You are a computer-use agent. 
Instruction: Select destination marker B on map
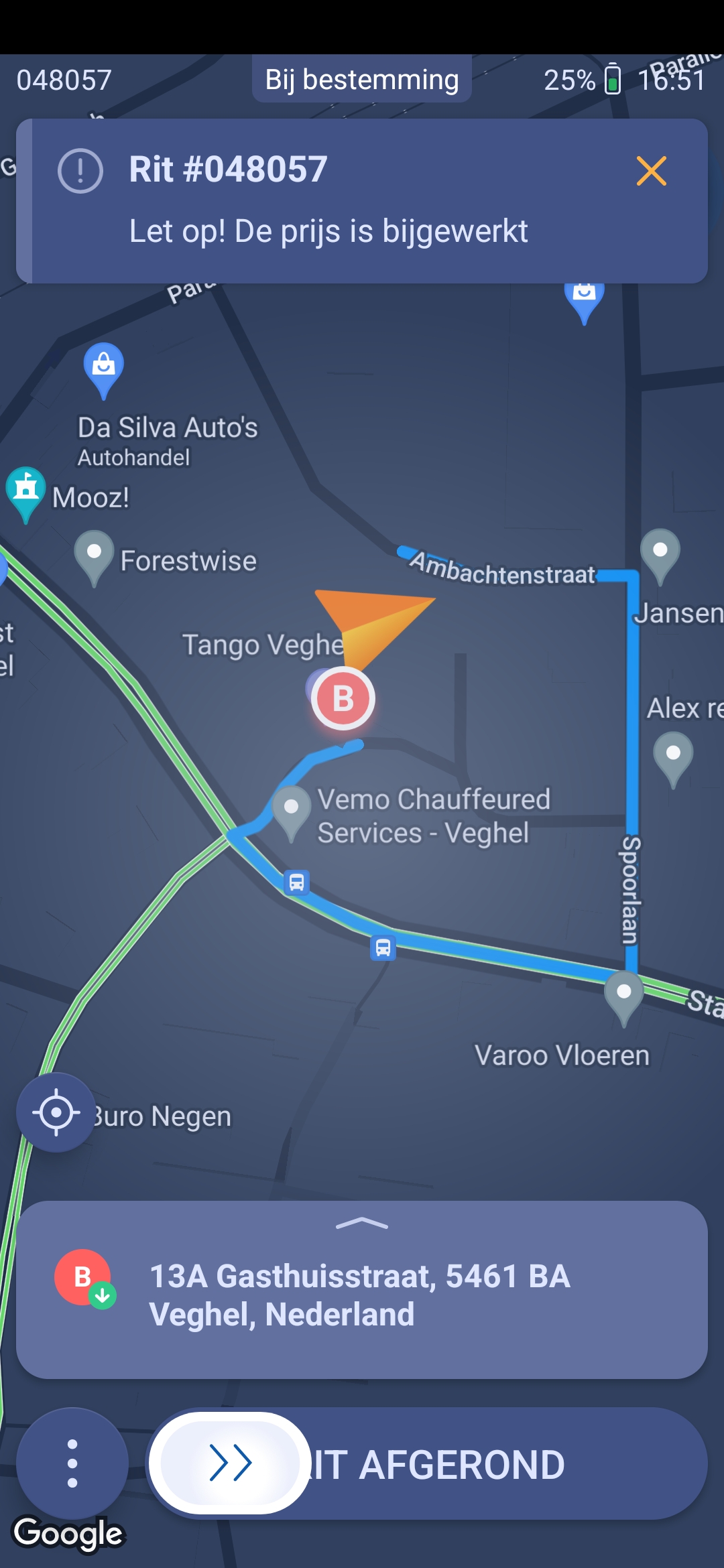343,699
